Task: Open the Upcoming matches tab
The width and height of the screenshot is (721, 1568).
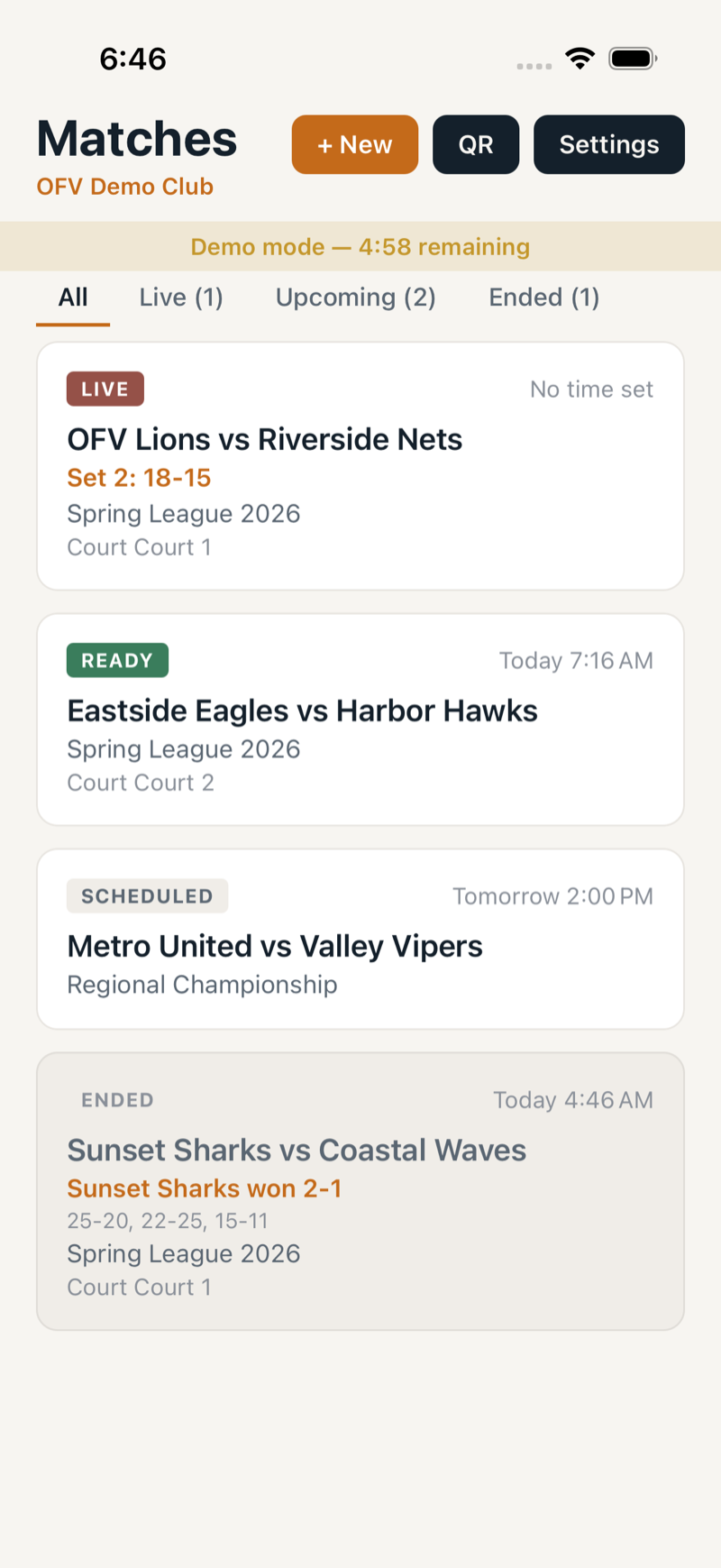Action: 355,298
